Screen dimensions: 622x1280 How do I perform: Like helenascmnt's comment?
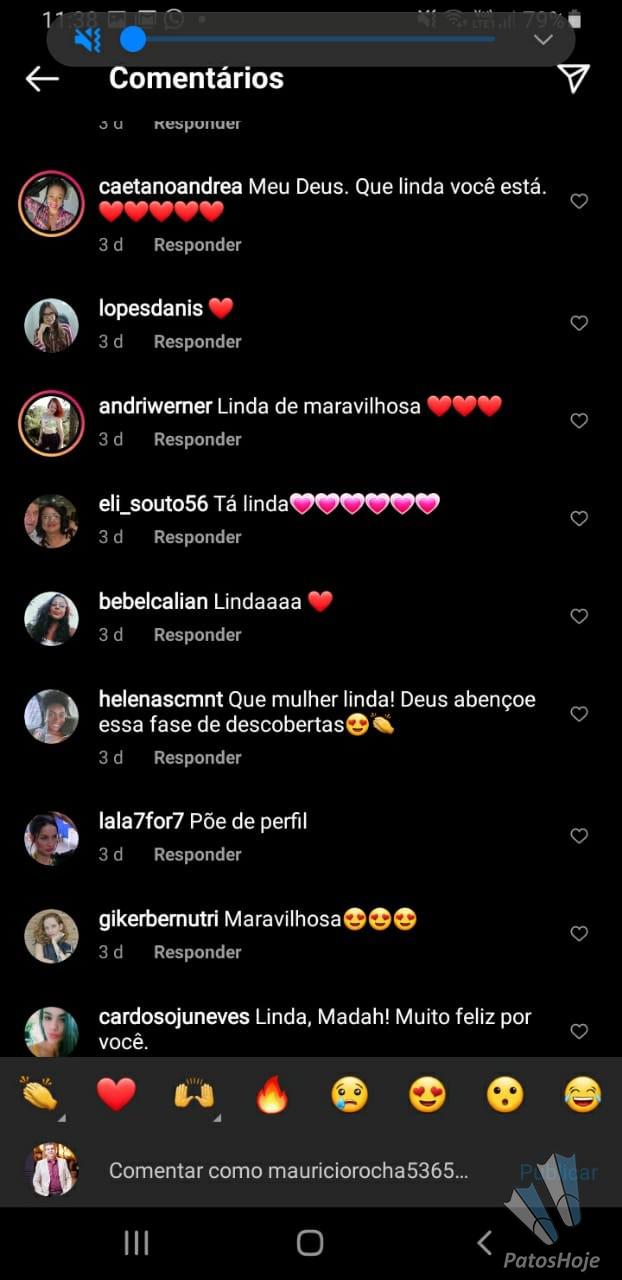[578, 714]
